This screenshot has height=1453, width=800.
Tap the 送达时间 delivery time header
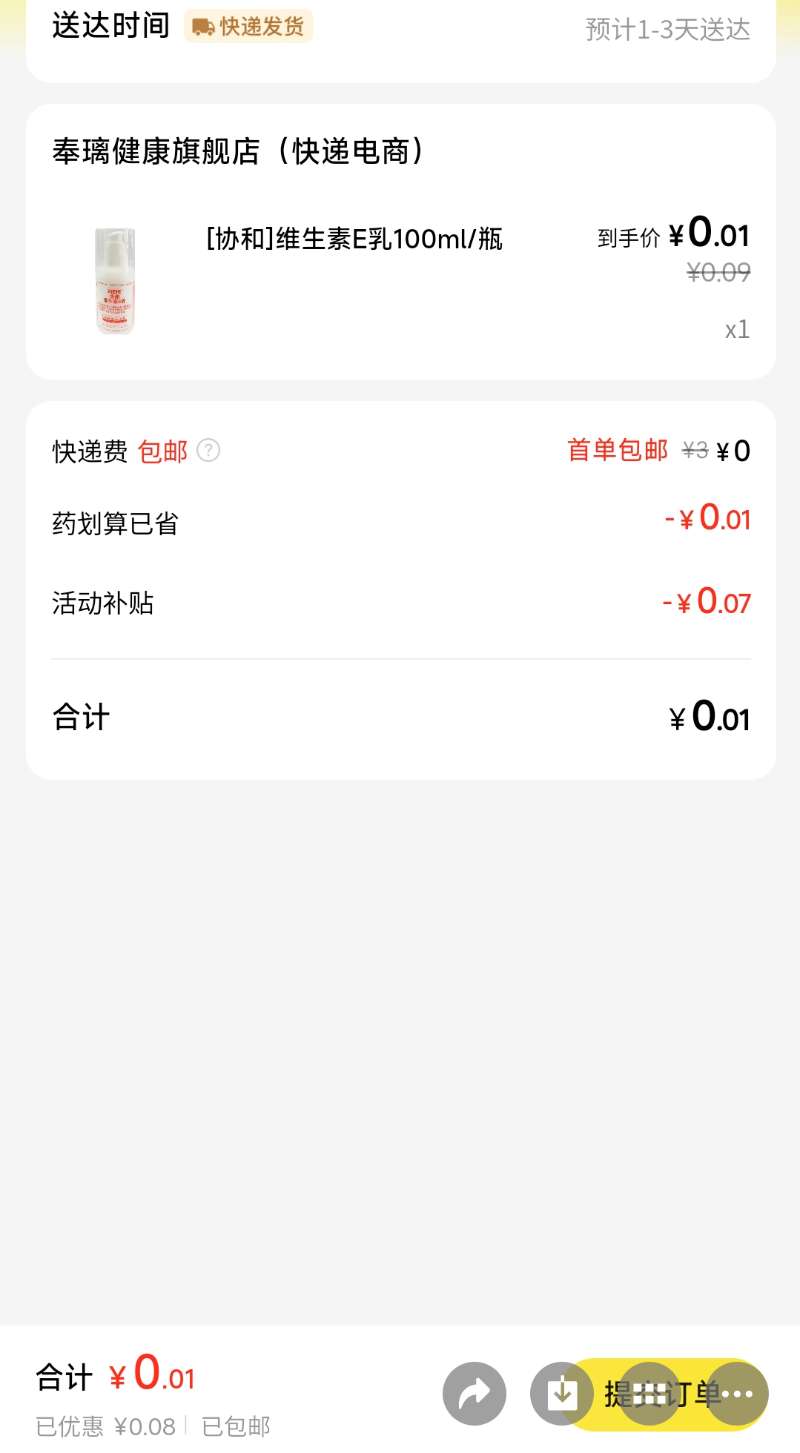click(109, 27)
